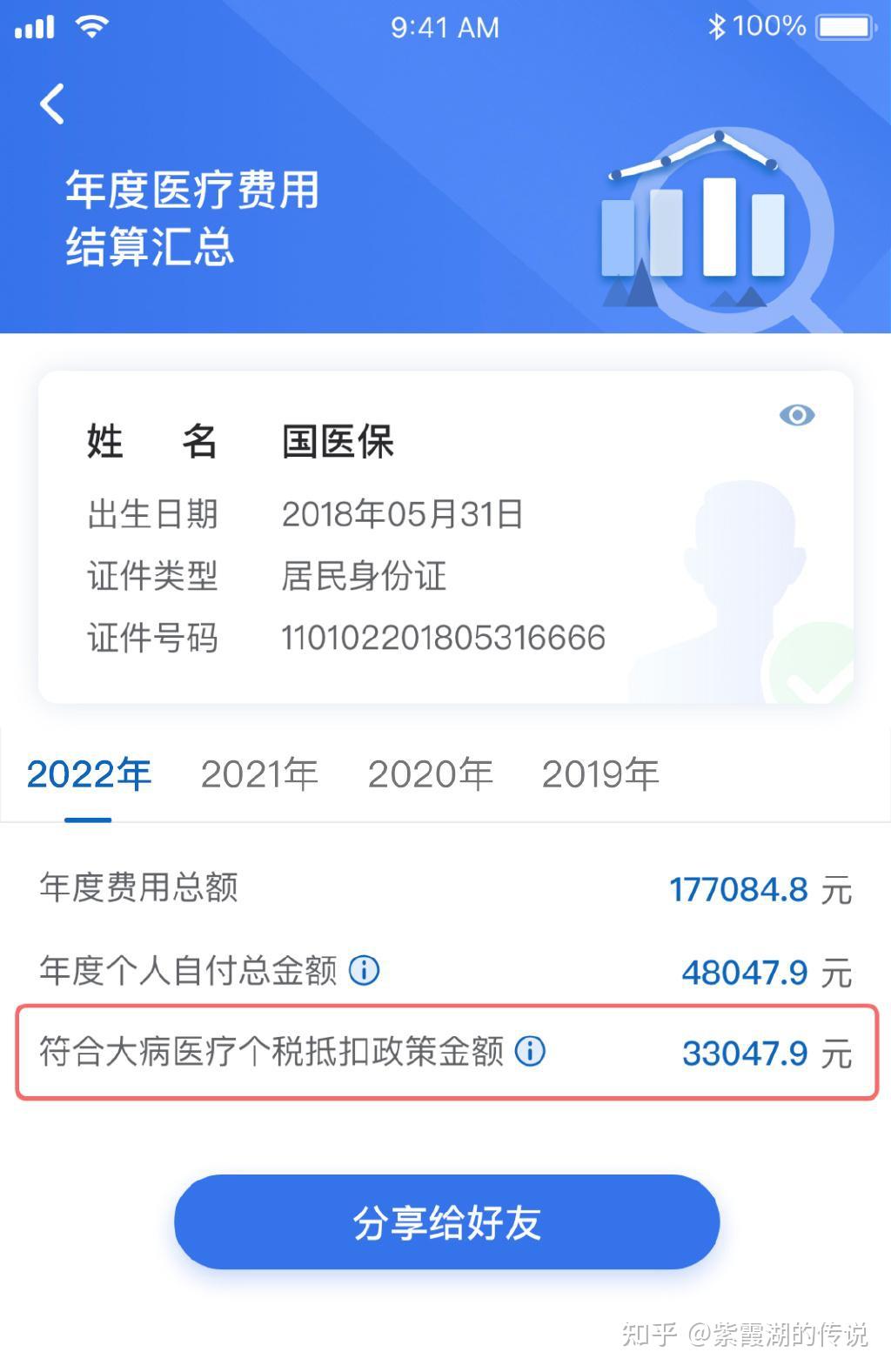Open info icon beside 符合大病医疗个税抵扣政策金额
The width and height of the screenshot is (891, 1372).
(x=530, y=1051)
